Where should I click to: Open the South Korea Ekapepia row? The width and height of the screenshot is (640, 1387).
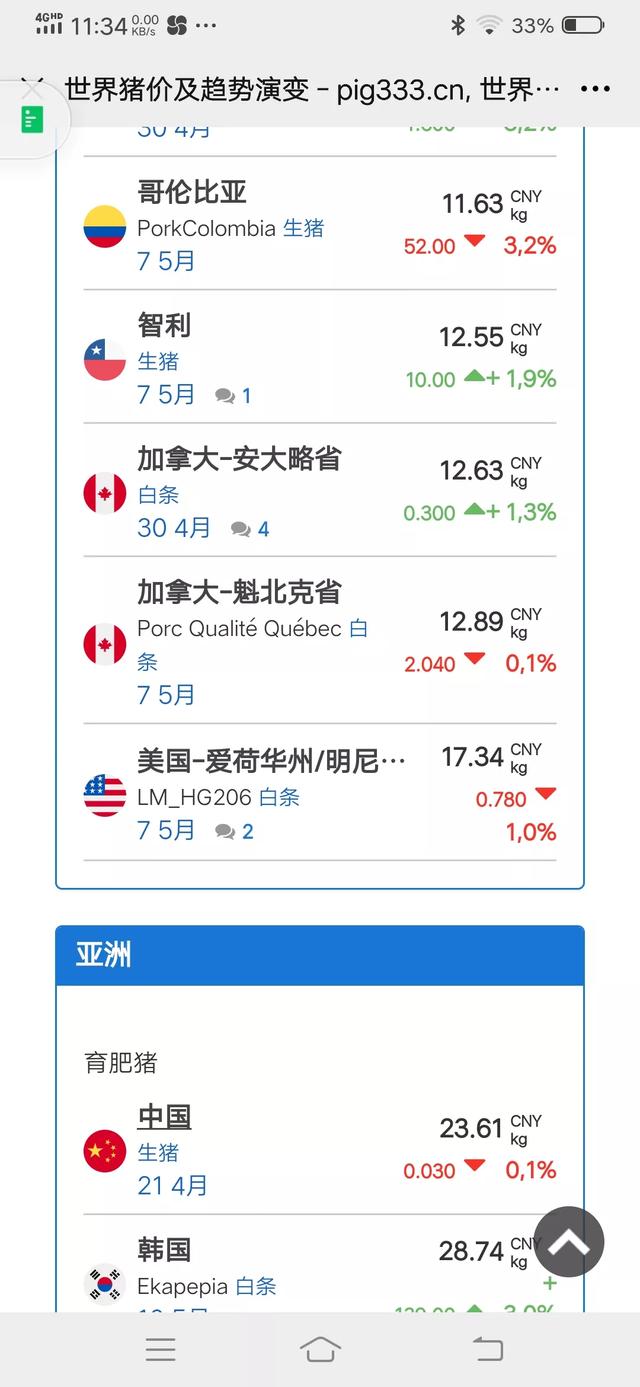tap(320, 1264)
